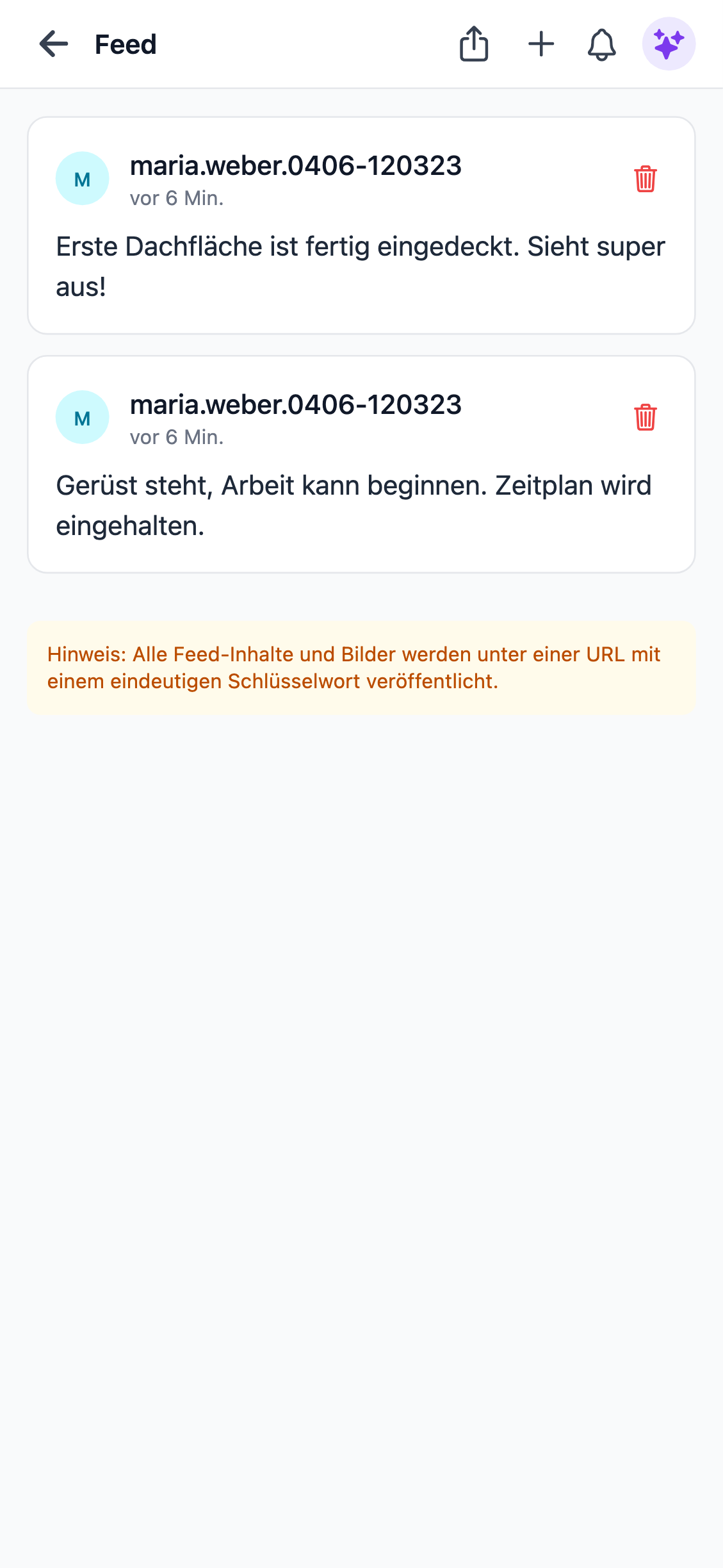Open maria.weber's profile avatar on first post
Screen dimensions: 723x1568
coord(81,179)
